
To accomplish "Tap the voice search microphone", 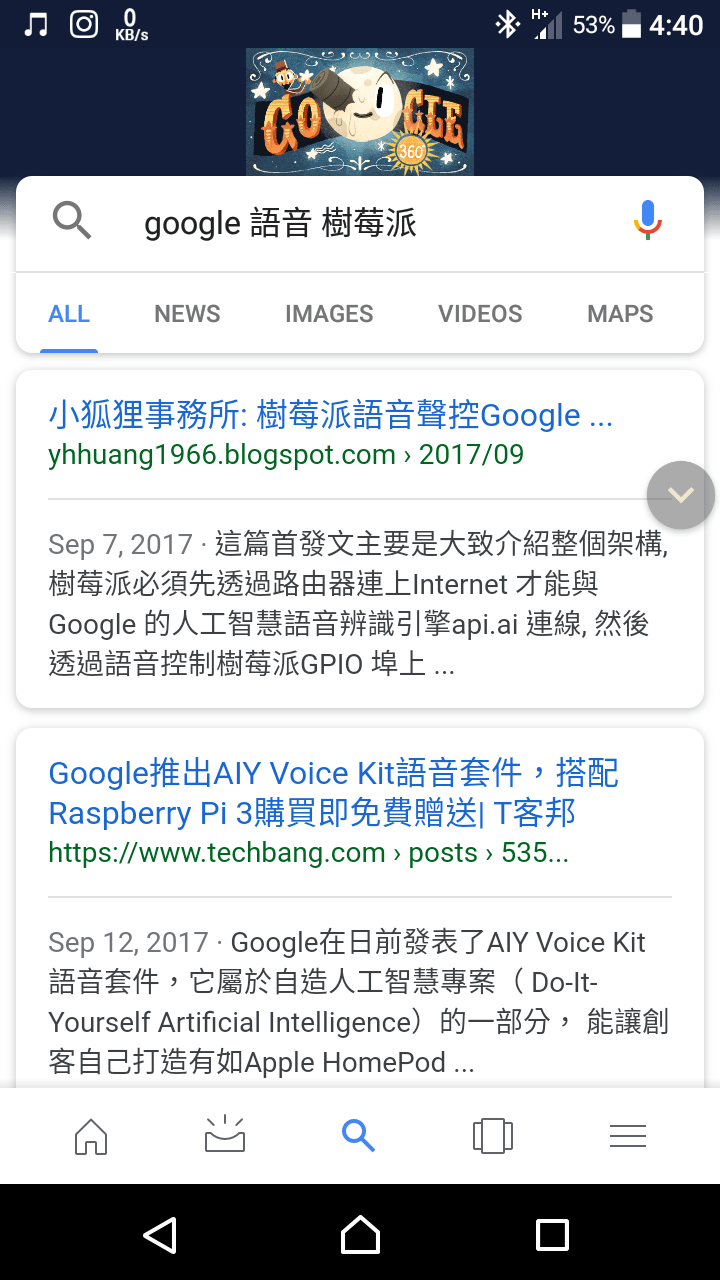I will tap(648, 221).
